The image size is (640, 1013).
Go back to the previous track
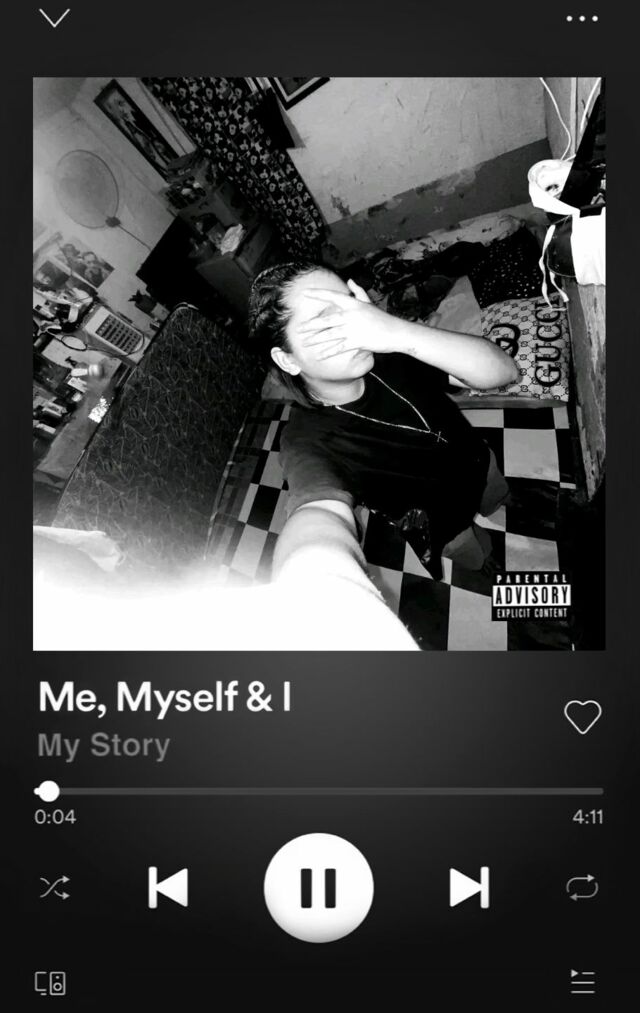pyautogui.click(x=168, y=887)
